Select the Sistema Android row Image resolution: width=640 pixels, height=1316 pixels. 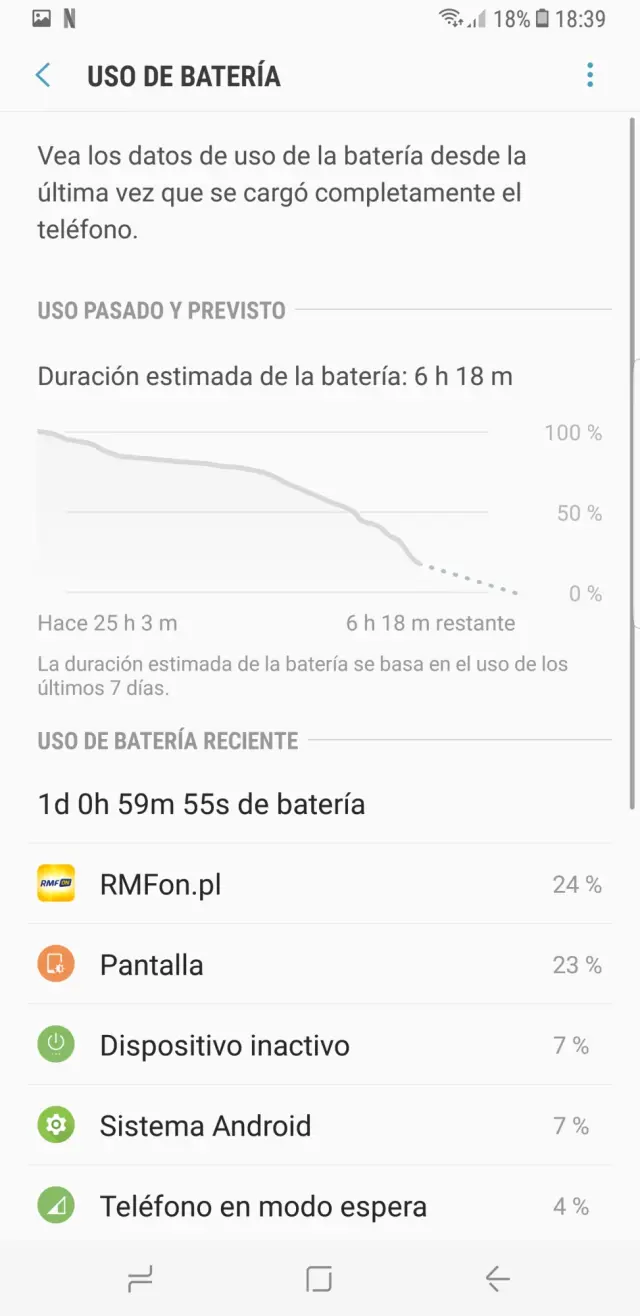(x=320, y=1126)
